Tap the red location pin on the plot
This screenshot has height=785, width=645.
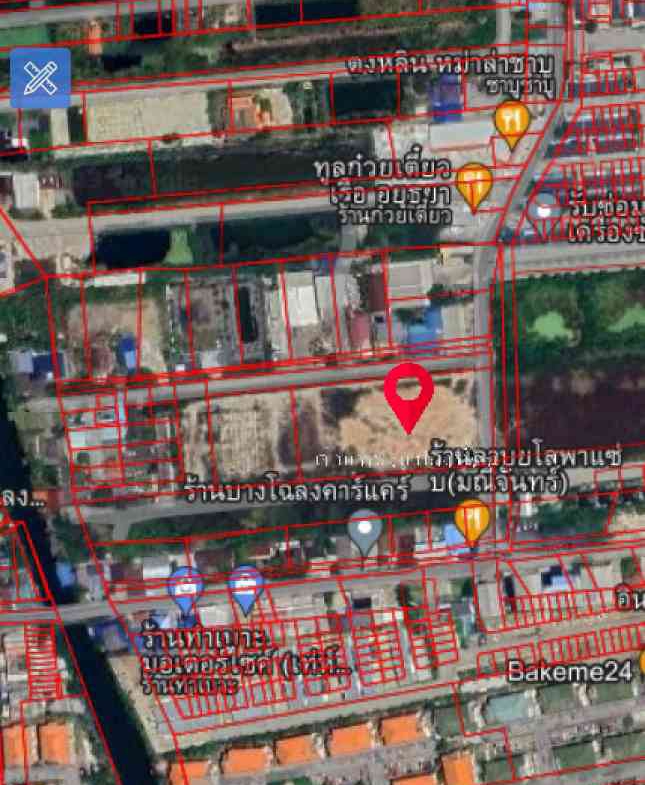(x=409, y=392)
